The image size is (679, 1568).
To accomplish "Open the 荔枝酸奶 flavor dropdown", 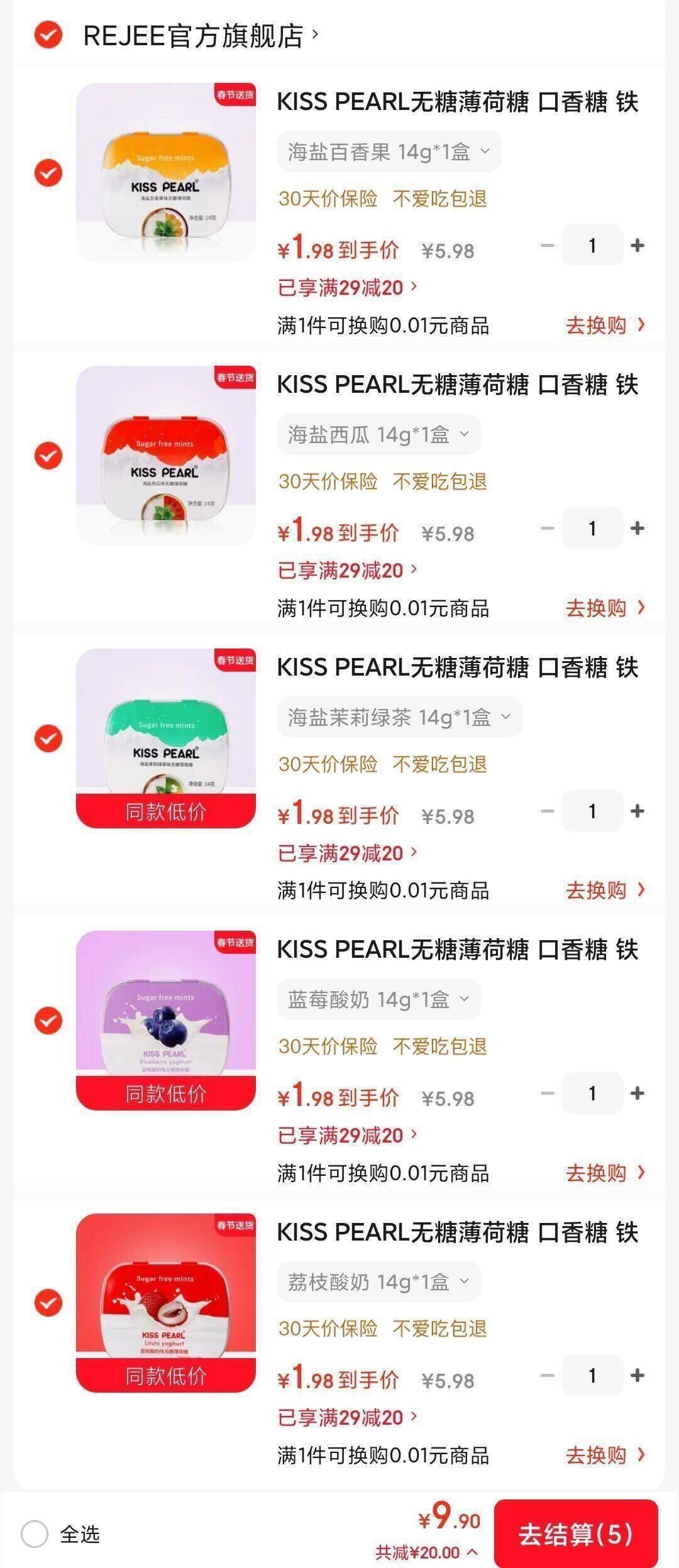I will tap(377, 1282).
